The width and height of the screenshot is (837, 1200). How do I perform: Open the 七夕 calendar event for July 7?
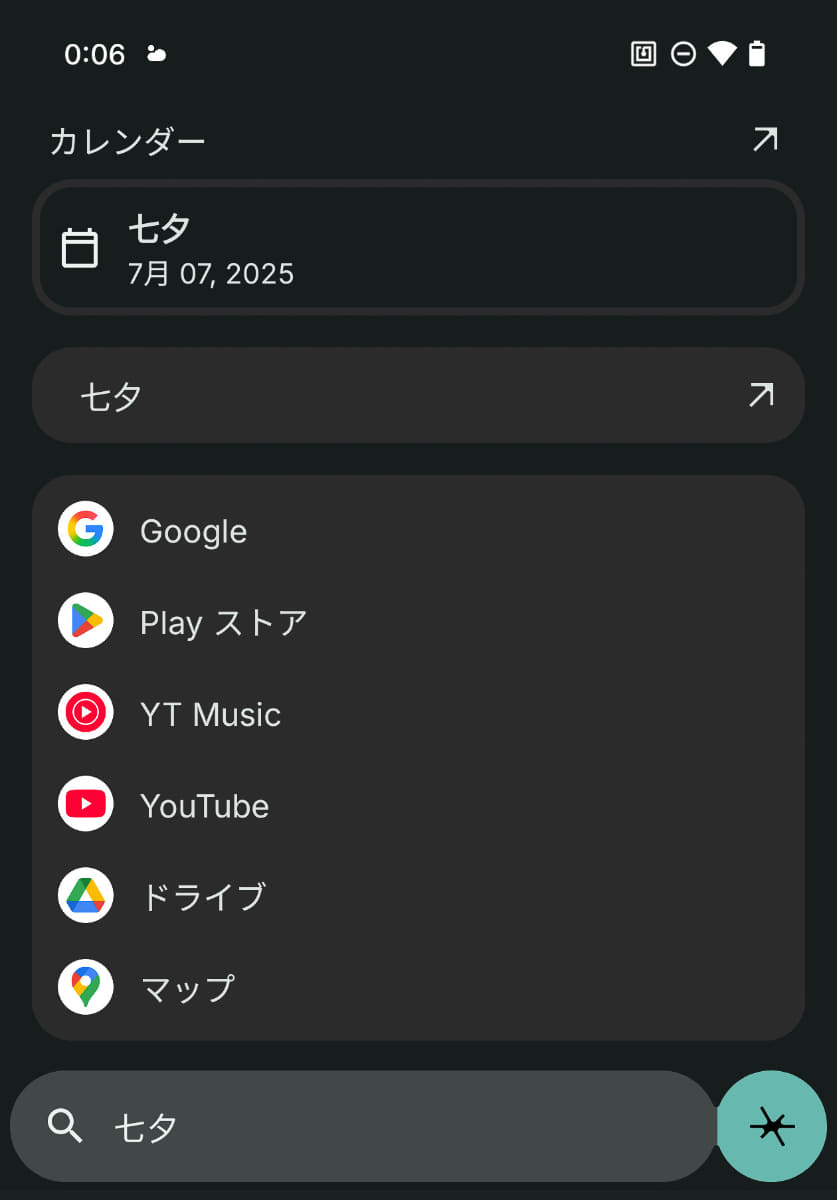coord(418,248)
